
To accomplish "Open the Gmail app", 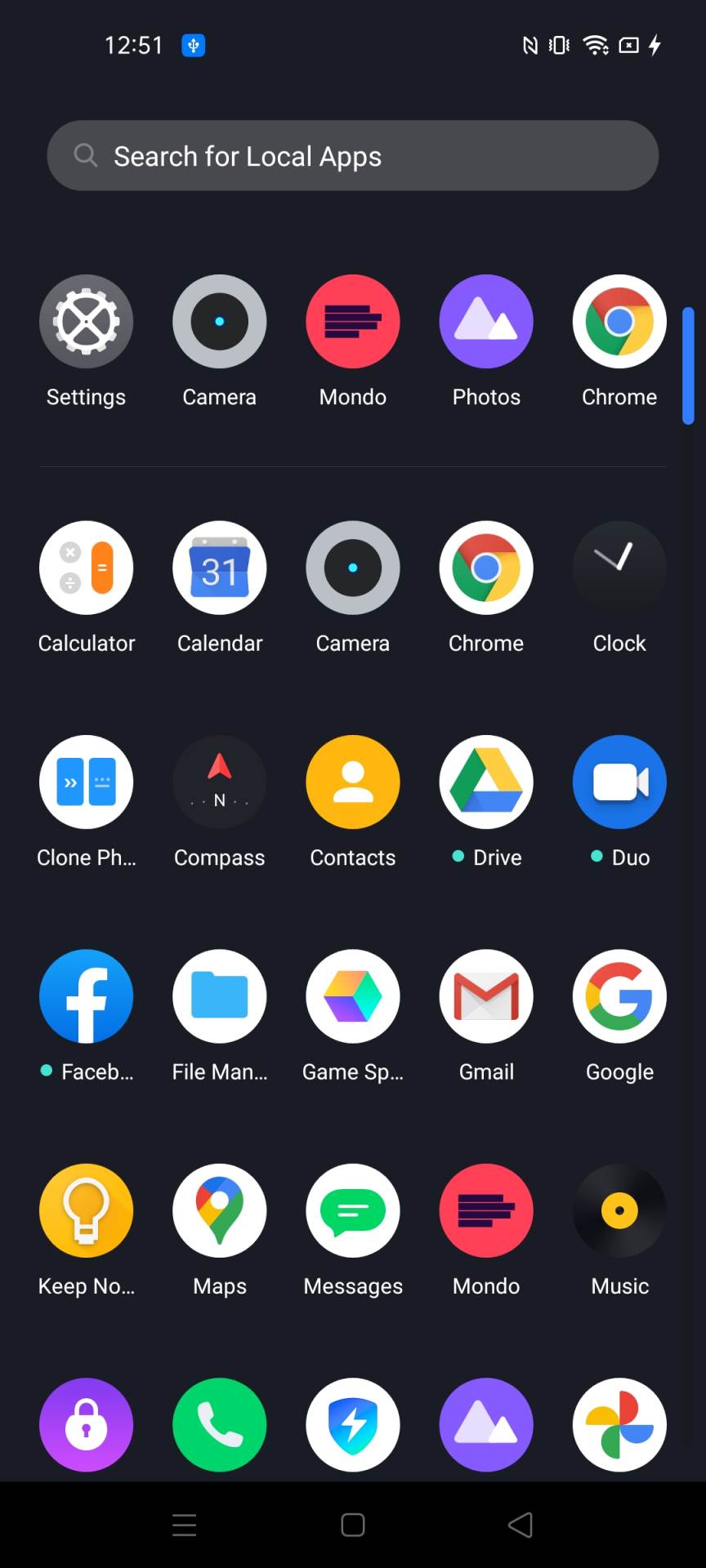I will tap(486, 996).
